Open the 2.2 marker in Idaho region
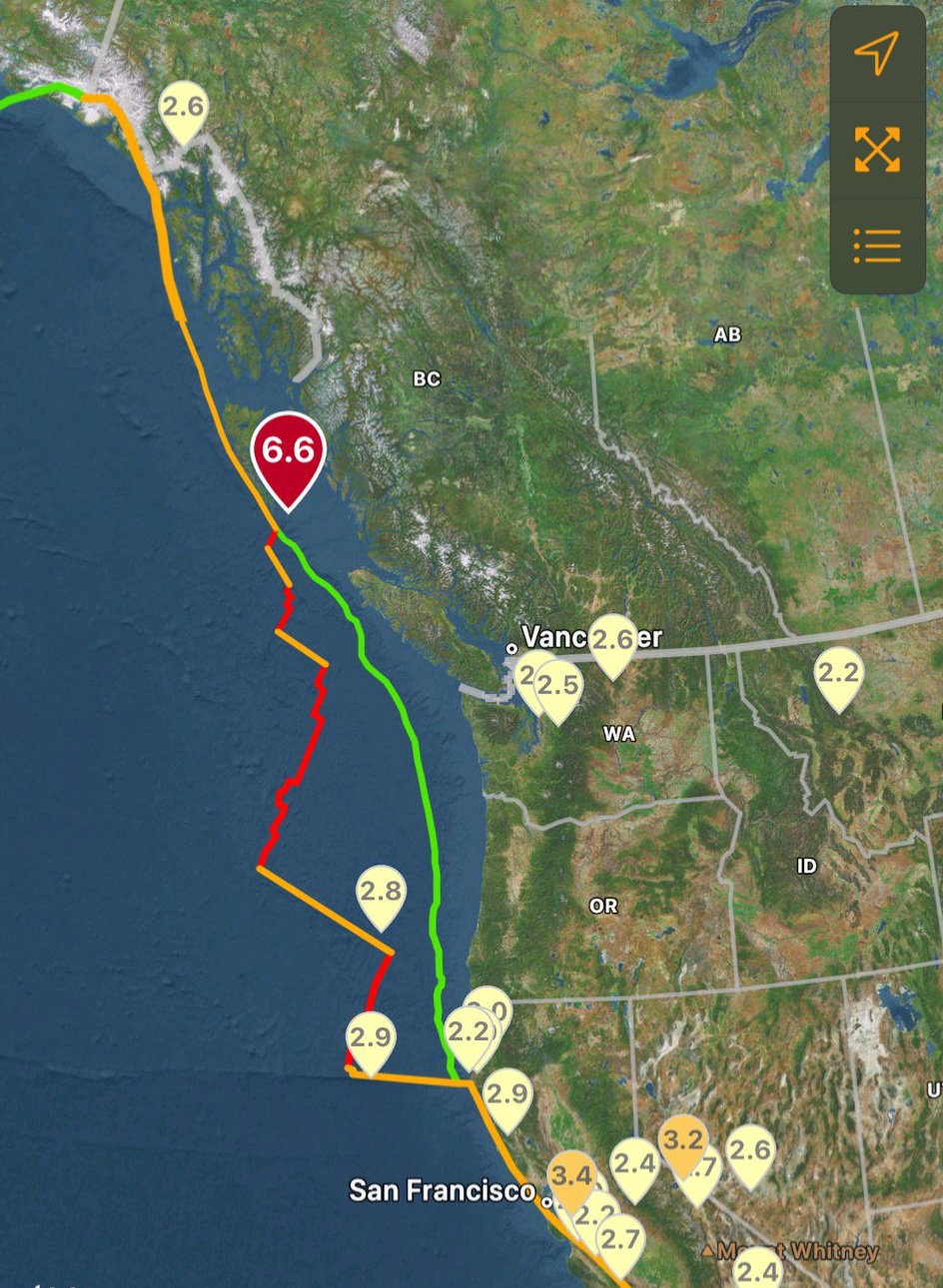 838,672
